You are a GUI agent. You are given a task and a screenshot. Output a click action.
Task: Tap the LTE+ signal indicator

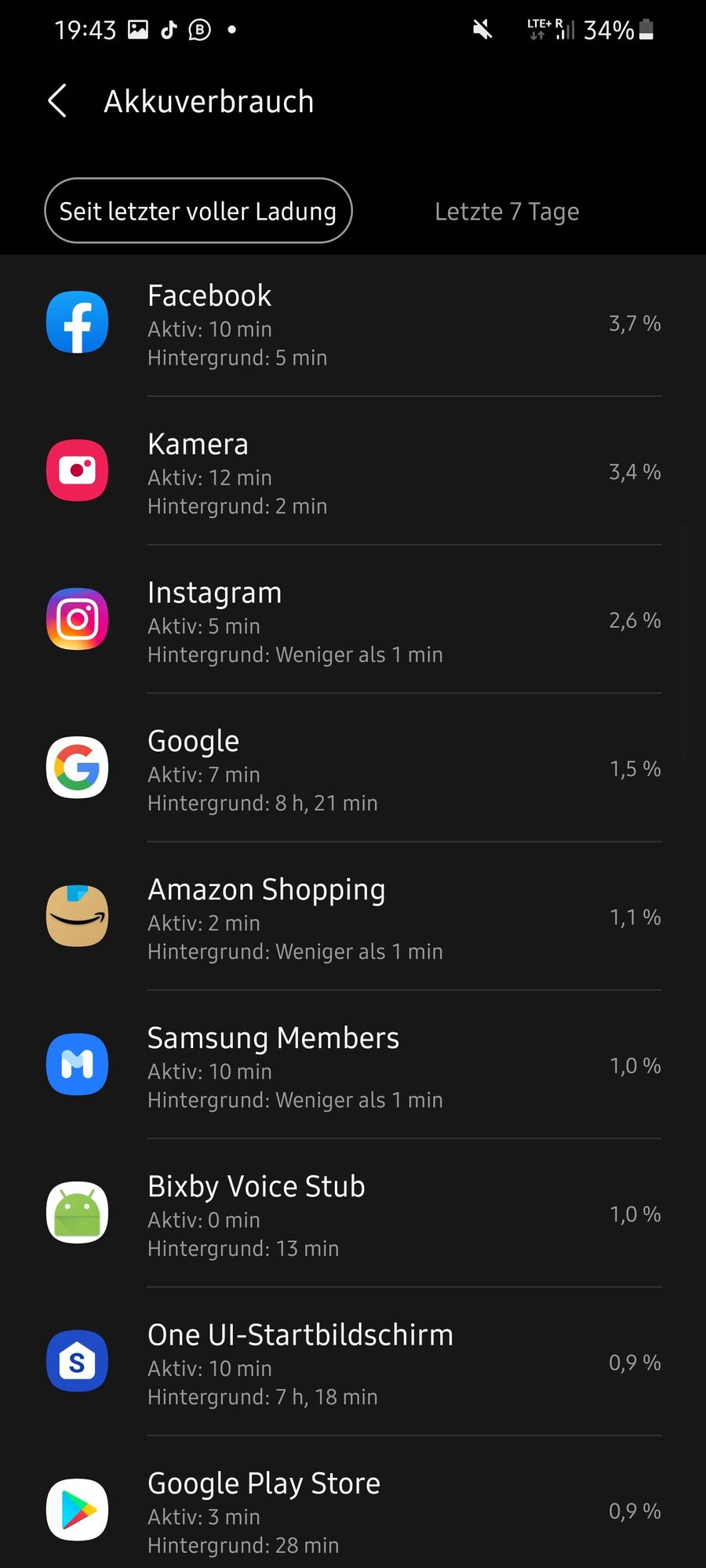click(x=538, y=29)
